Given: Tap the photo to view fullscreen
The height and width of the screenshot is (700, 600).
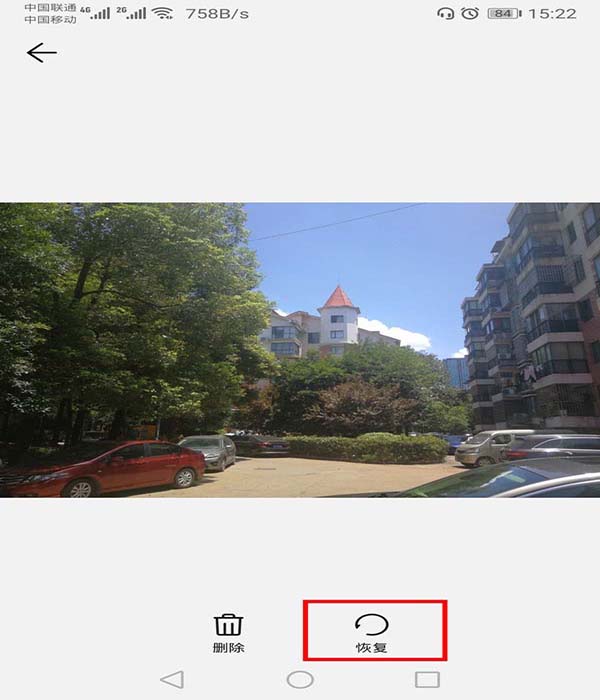Looking at the screenshot, I should (x=300, y=350).
